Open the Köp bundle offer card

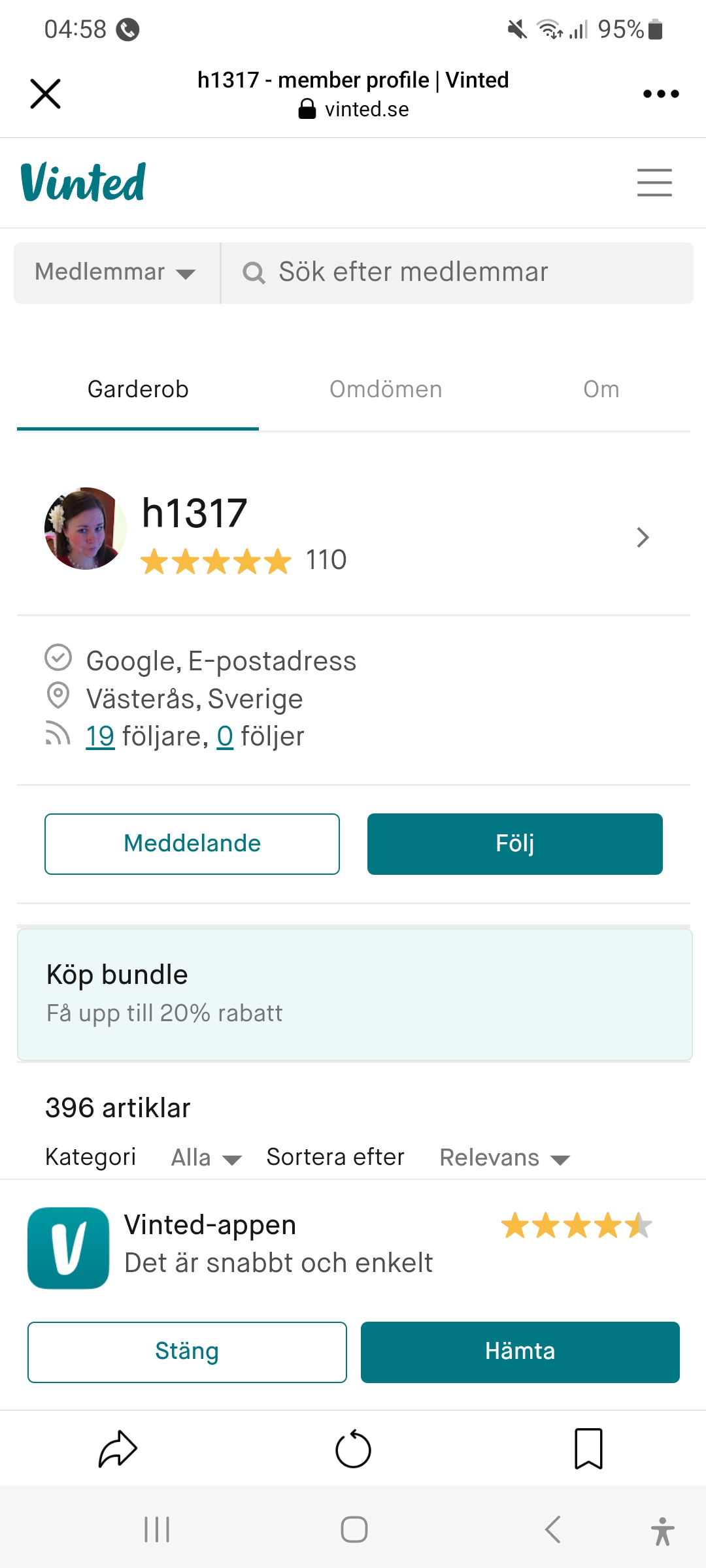(354, 994)
